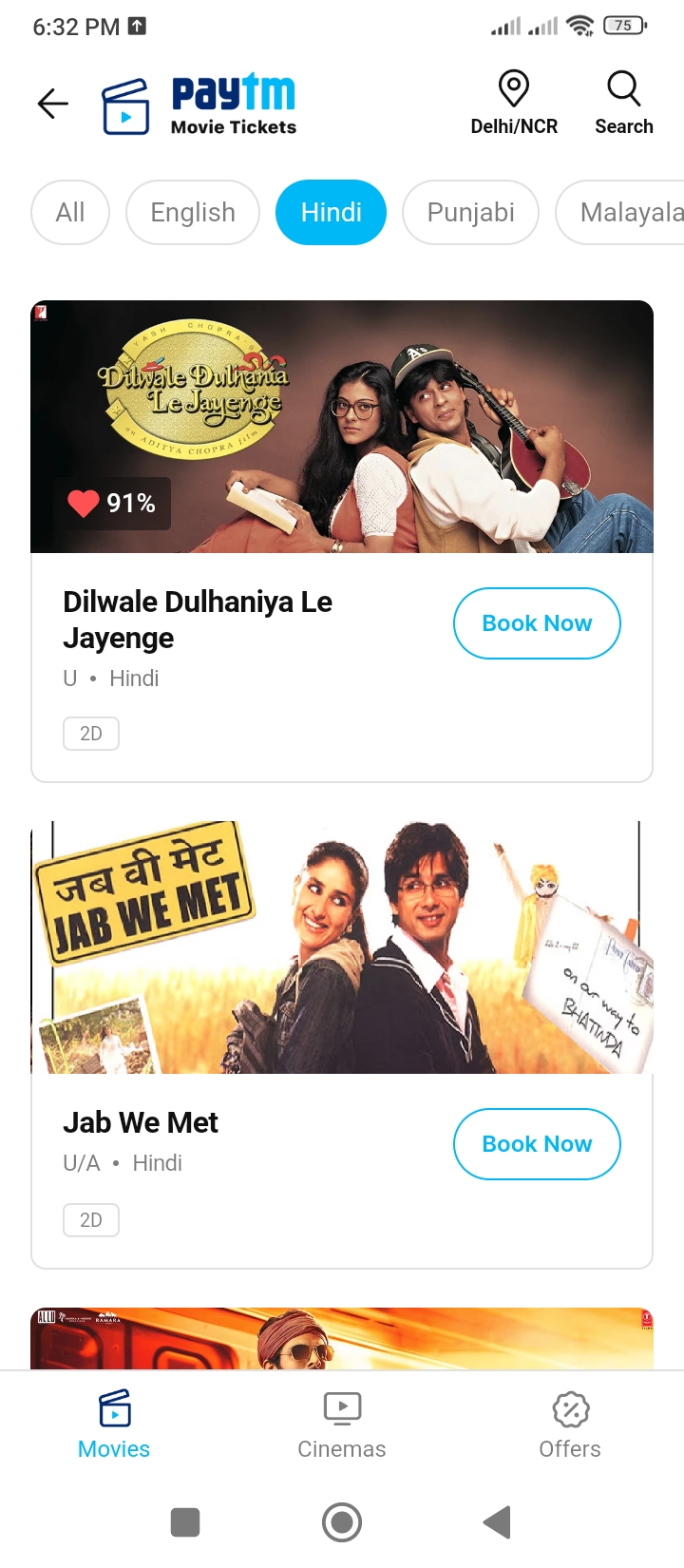
Task: Click the Paytm Movie Tickets logo
Action: pos(199,103)
